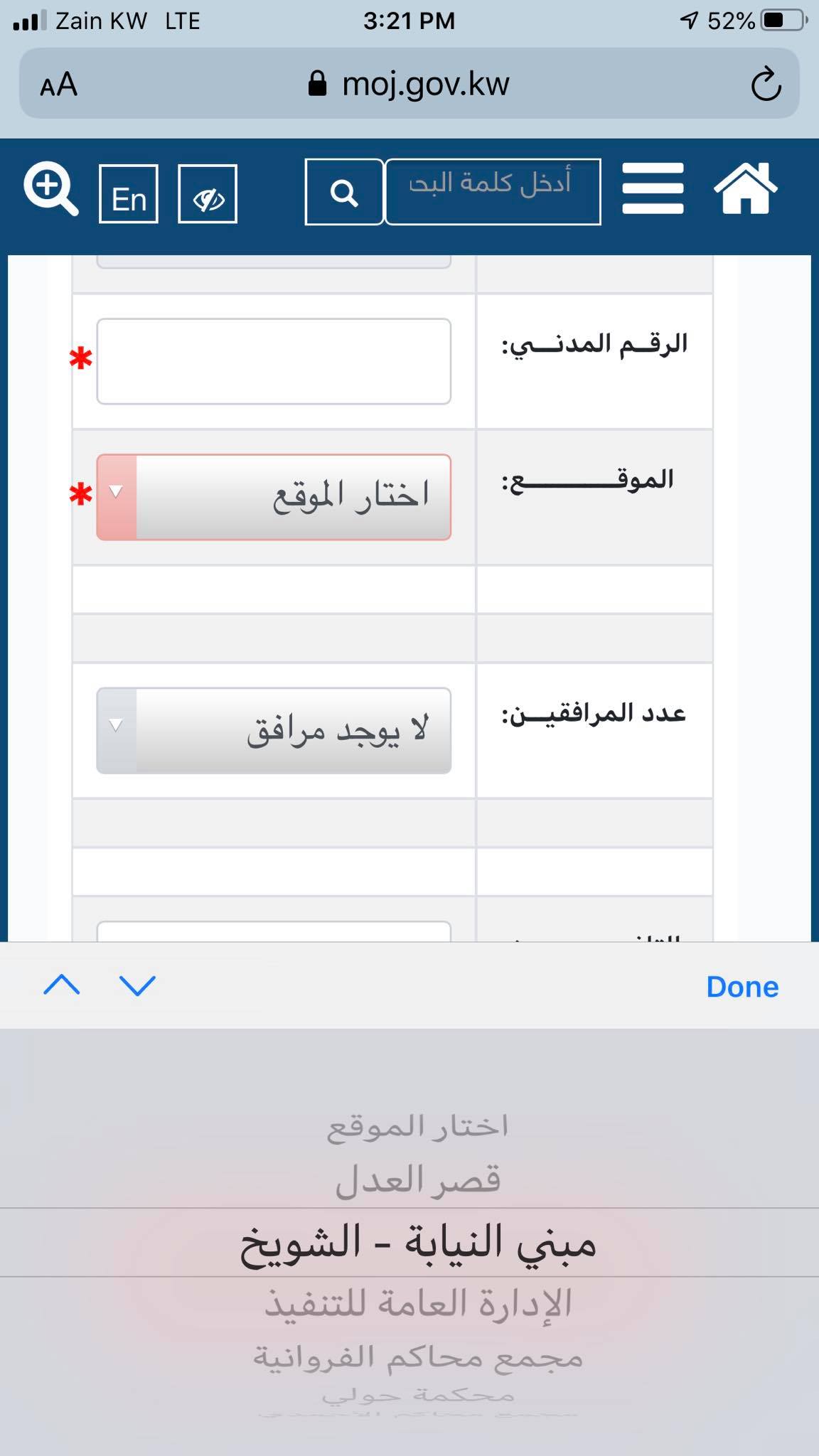Pick محكمة حولي in the picker
This screenshot has height=1456, width=819.
coord(418,1395)
